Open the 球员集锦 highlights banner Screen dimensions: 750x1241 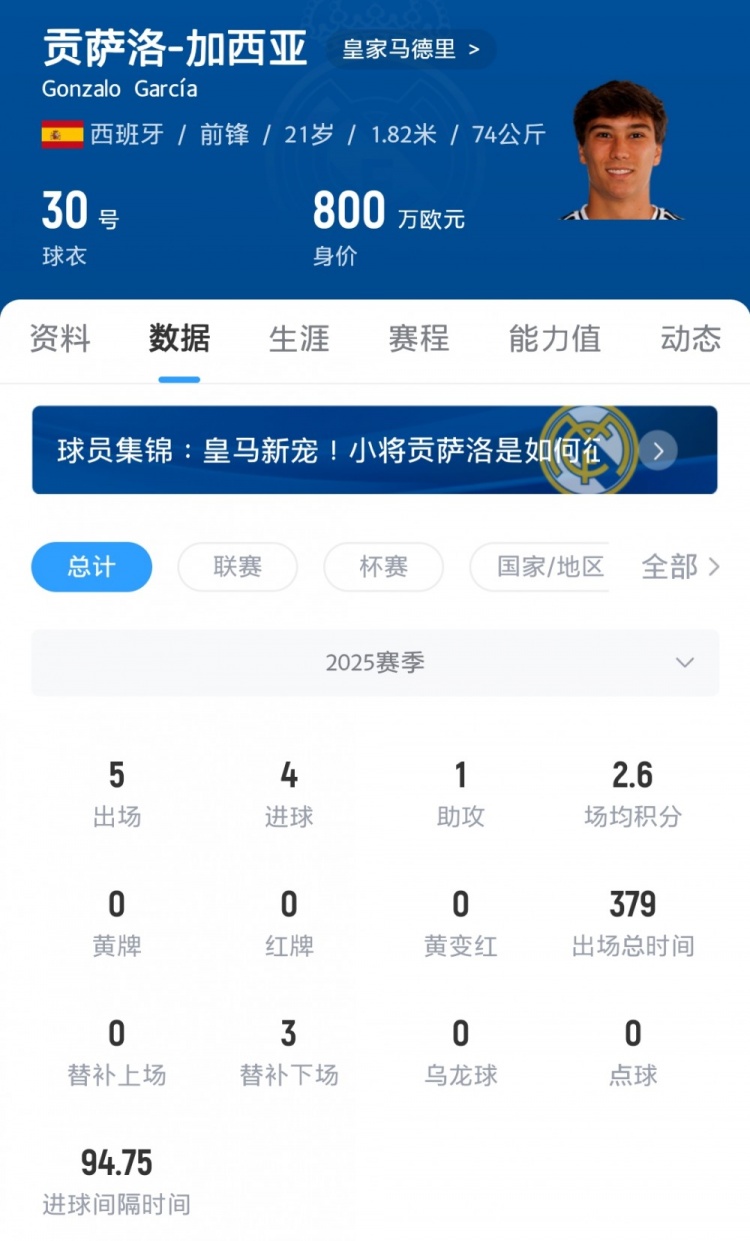[374, 450]
